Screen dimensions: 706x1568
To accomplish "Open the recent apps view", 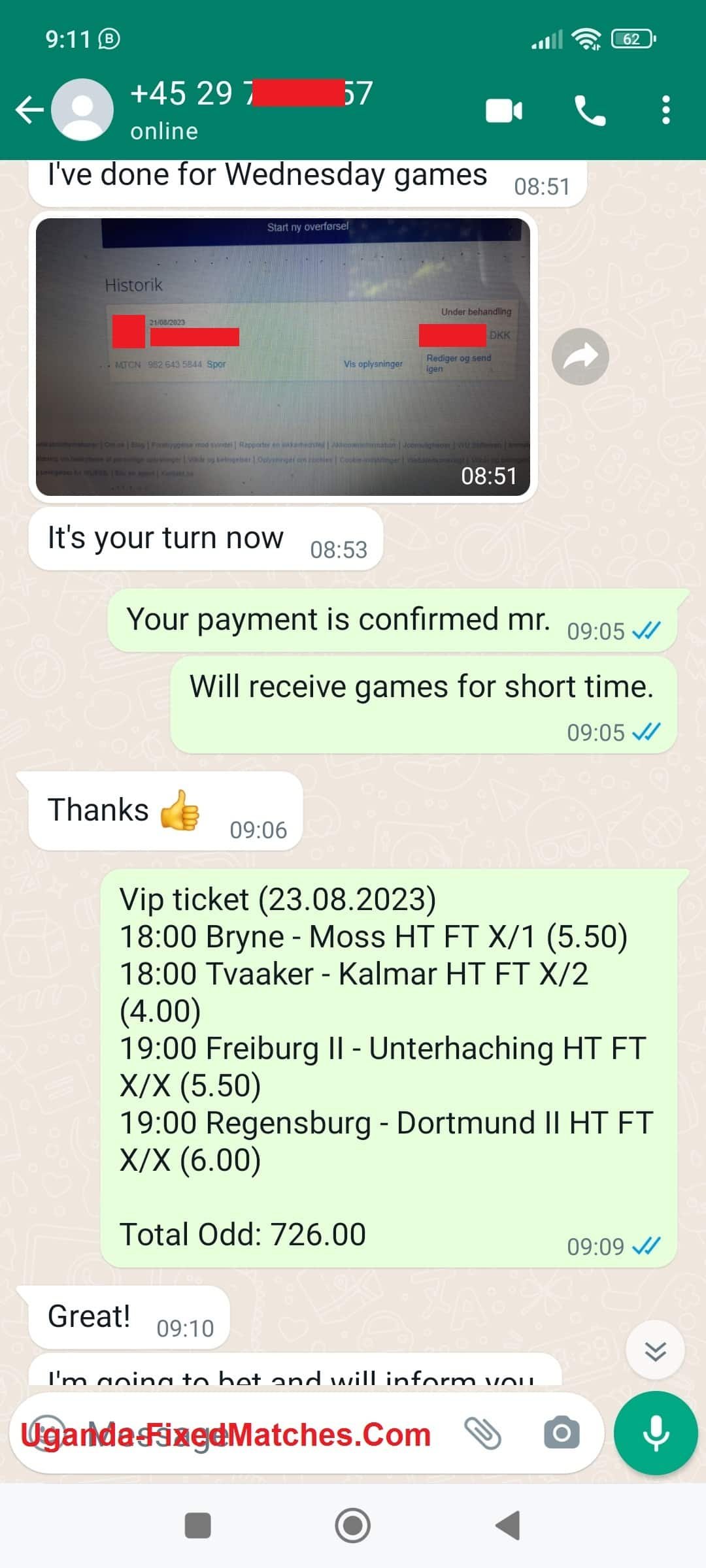I will point(198,1526).
